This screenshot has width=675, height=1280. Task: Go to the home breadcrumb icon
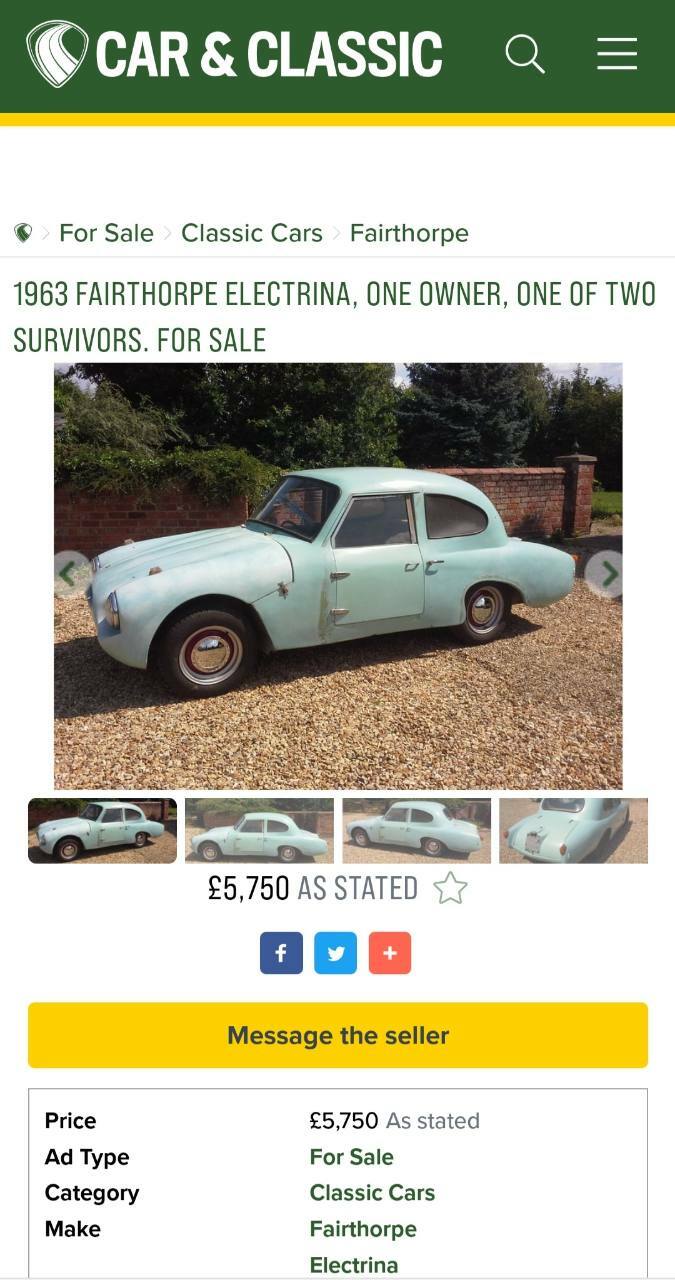(x=23, y=233)
